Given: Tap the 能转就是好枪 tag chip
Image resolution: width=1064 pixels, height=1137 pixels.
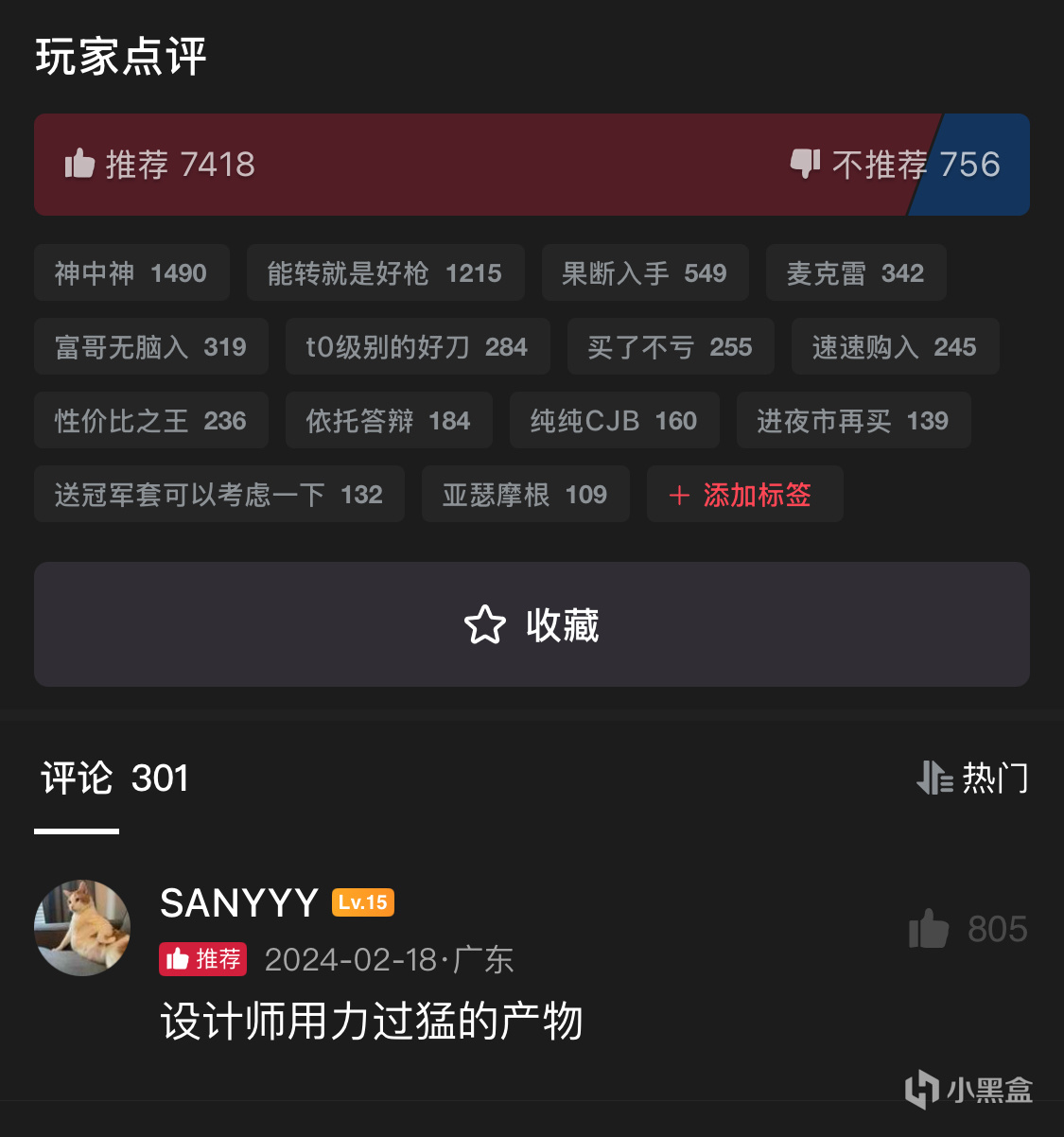Looking at the screenshot, I should (385, 273).
